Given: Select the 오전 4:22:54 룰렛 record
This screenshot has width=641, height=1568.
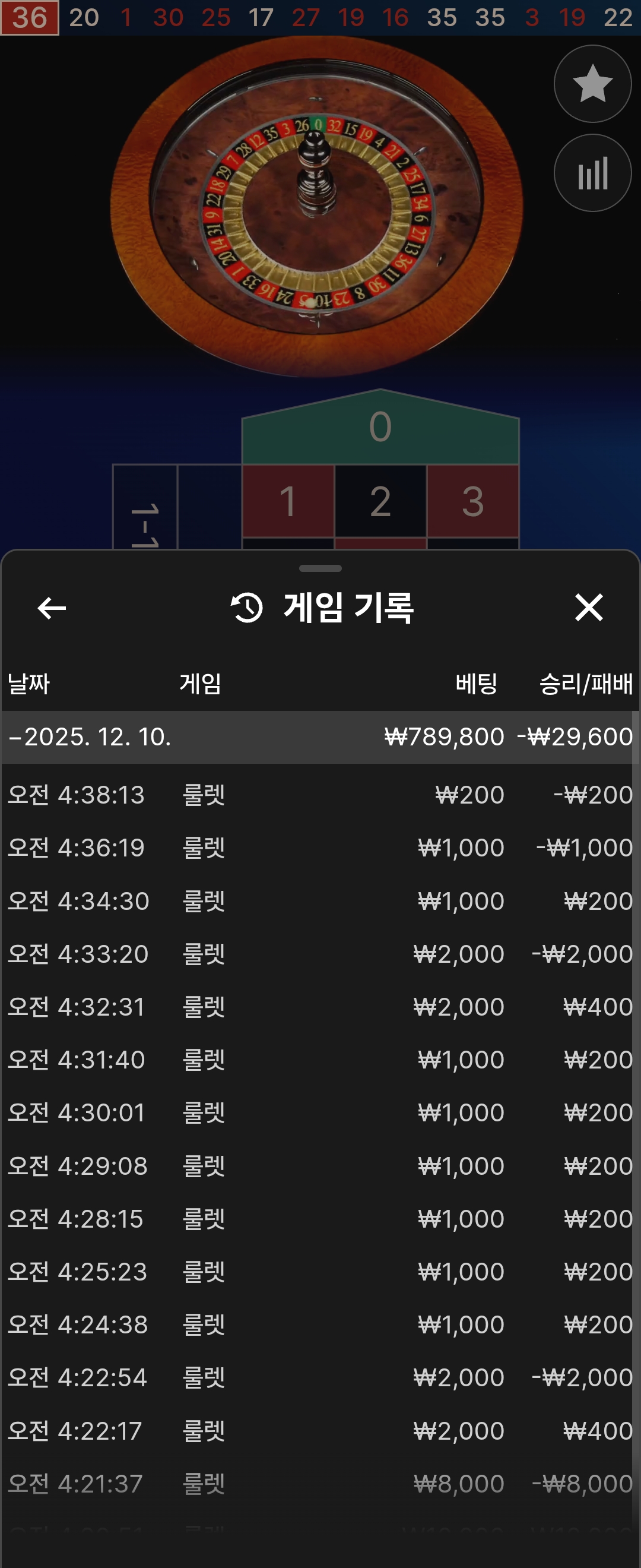Looking at the screenshot, I should pyautogui.click(x=320, y=1377).
